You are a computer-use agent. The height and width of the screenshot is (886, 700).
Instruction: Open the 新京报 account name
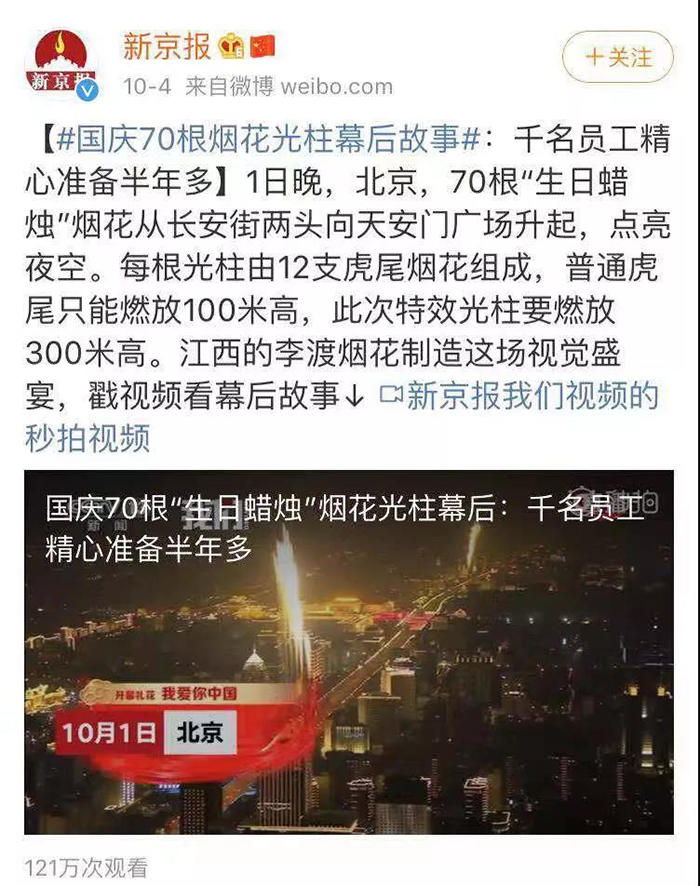coord(167,45)
